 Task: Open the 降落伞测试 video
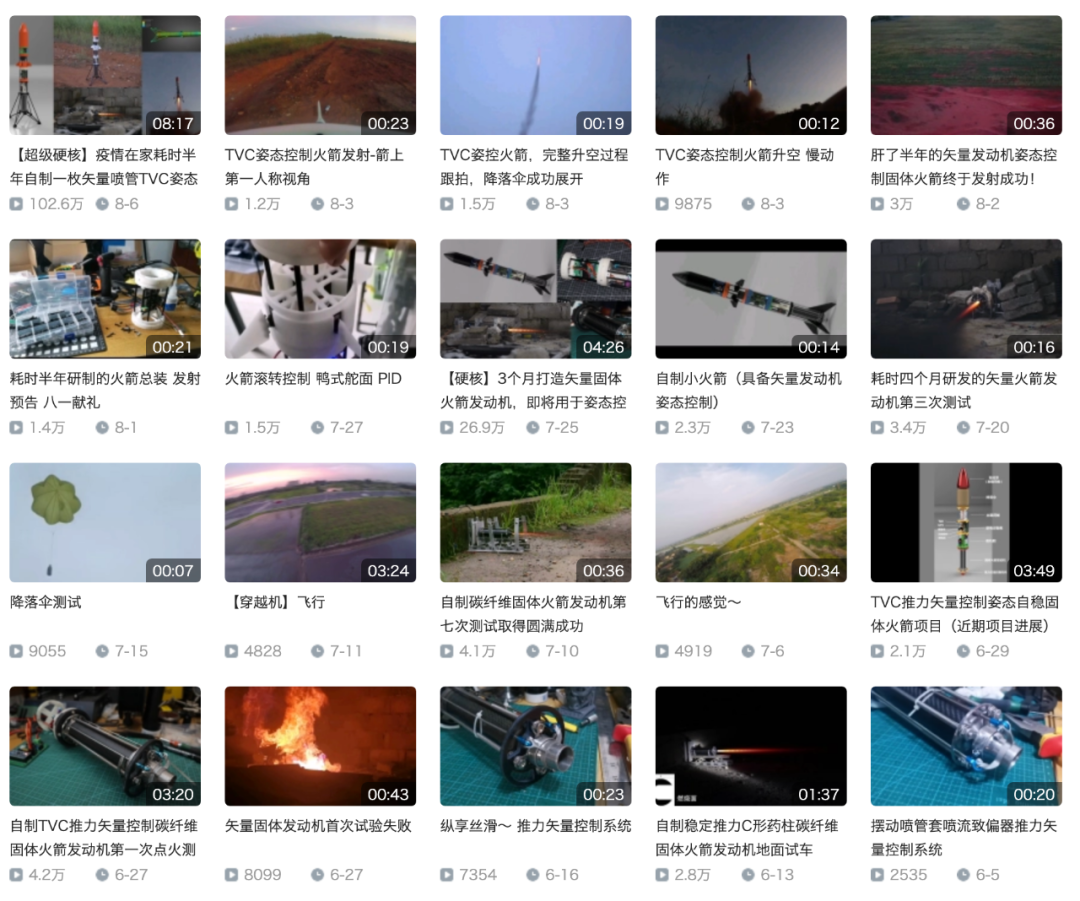(105, 522)
